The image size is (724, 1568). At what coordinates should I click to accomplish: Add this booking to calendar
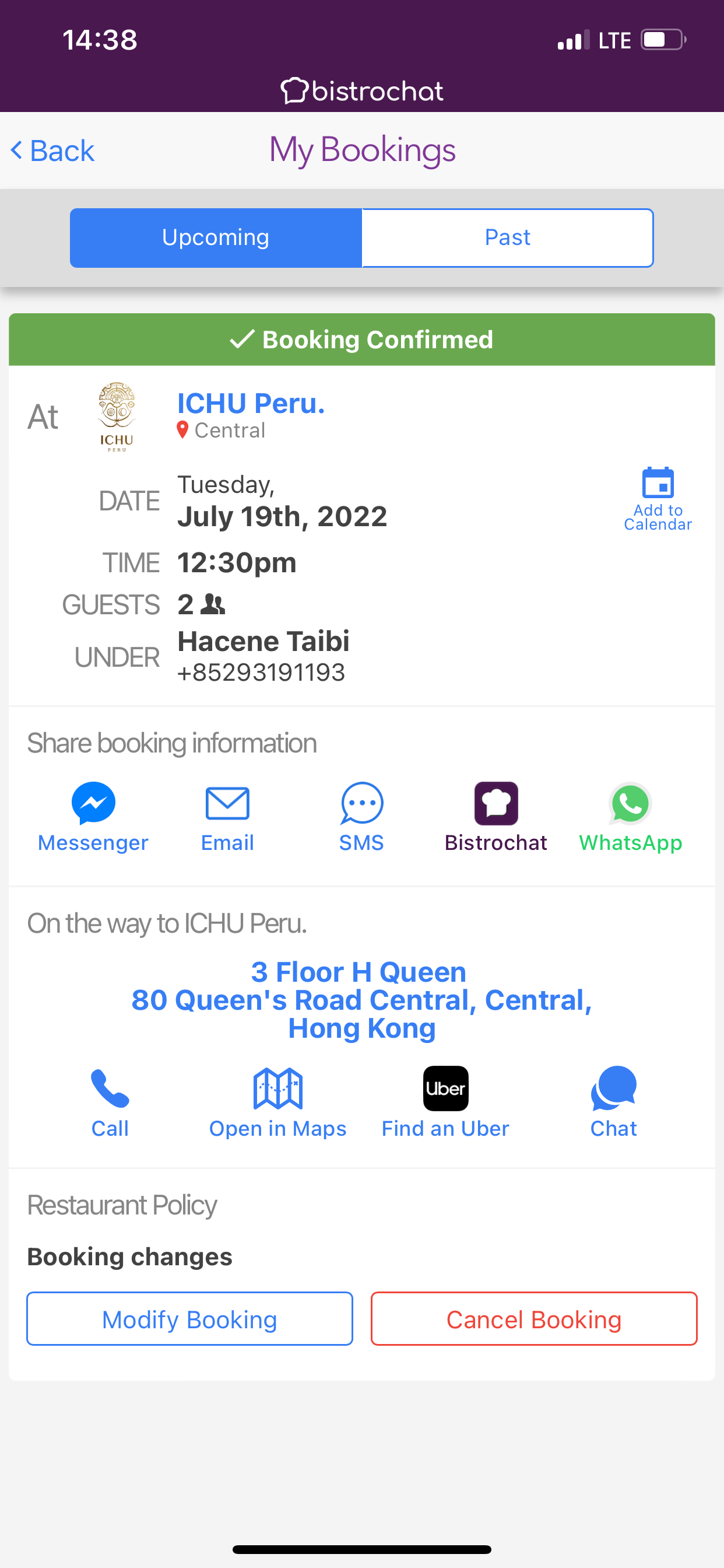coord(658,499)
